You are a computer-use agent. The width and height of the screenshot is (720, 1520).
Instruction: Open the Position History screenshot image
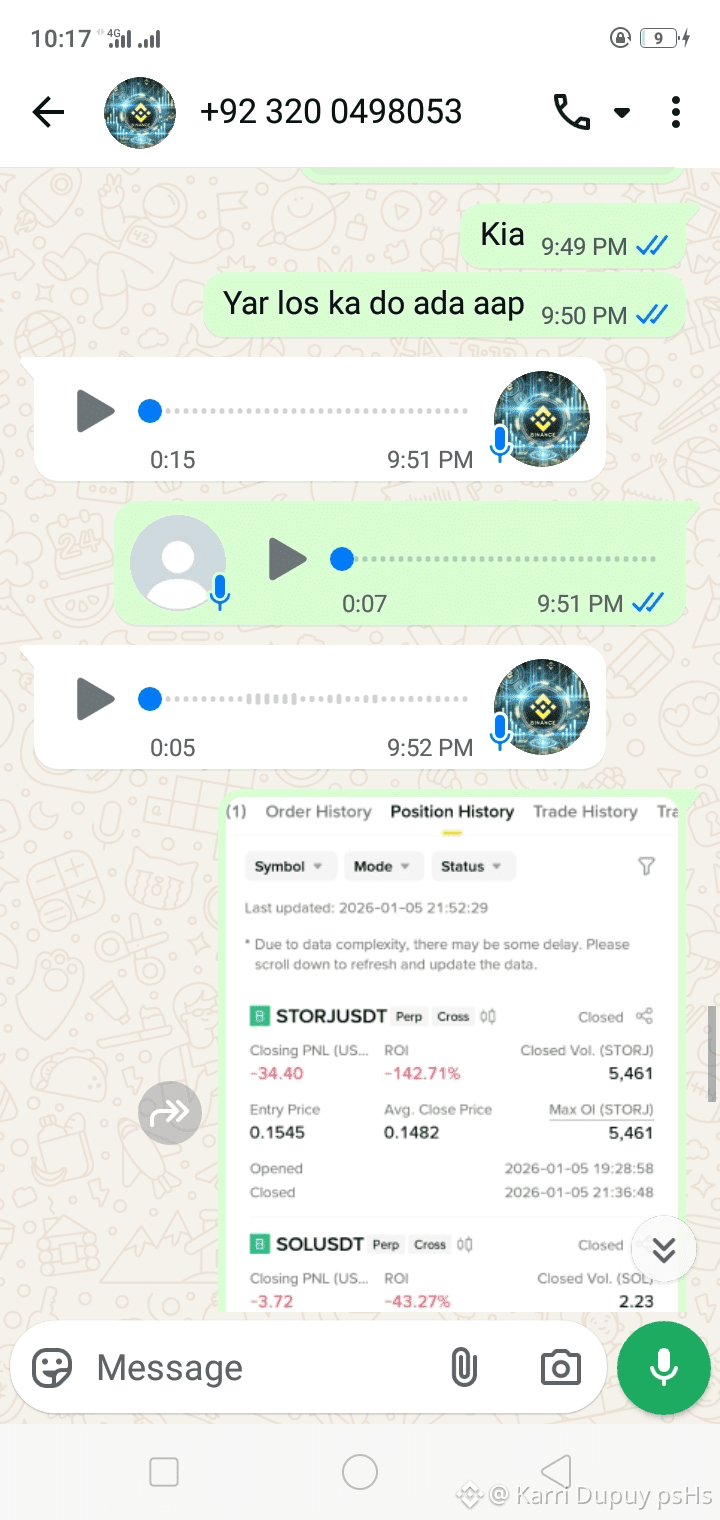tap(452, 1050)
